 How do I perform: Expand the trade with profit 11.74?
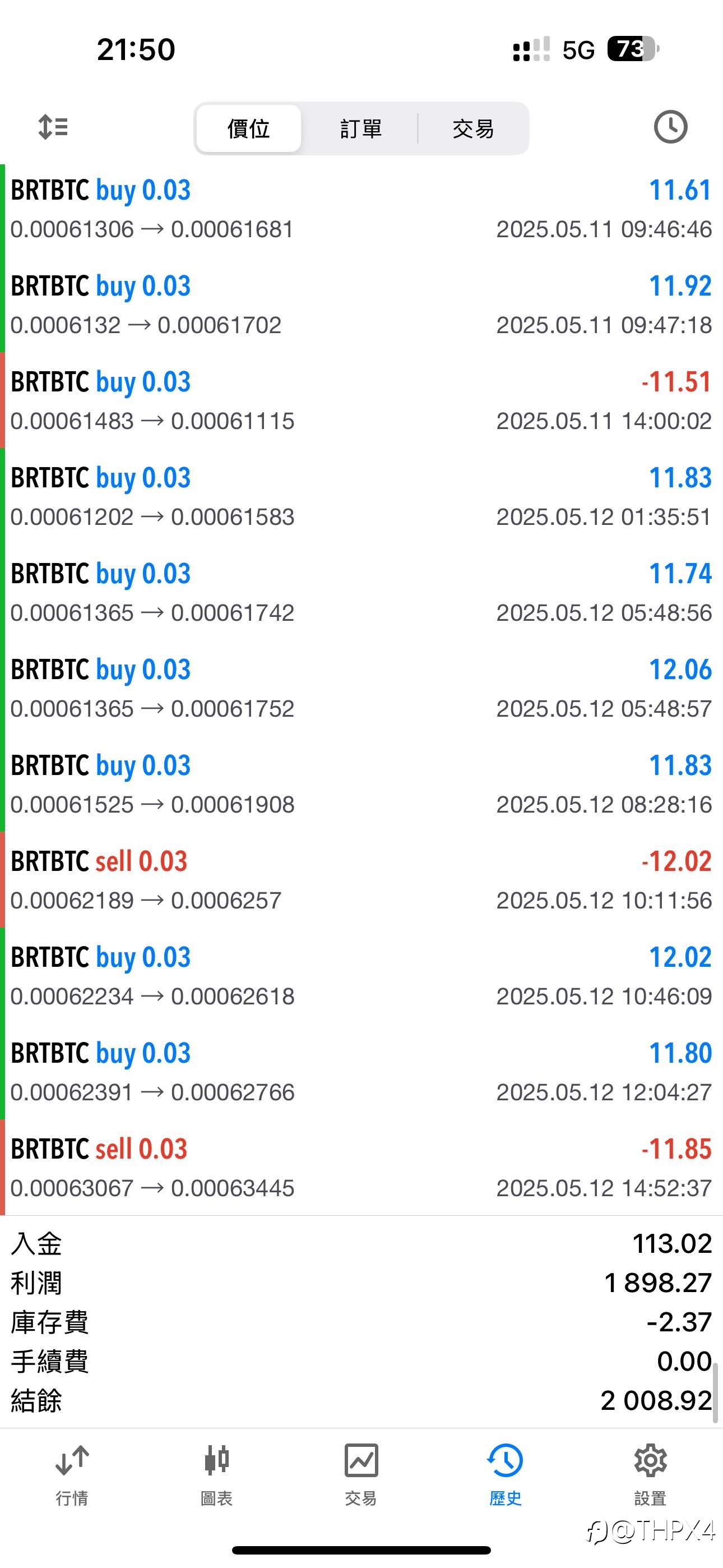361,592
